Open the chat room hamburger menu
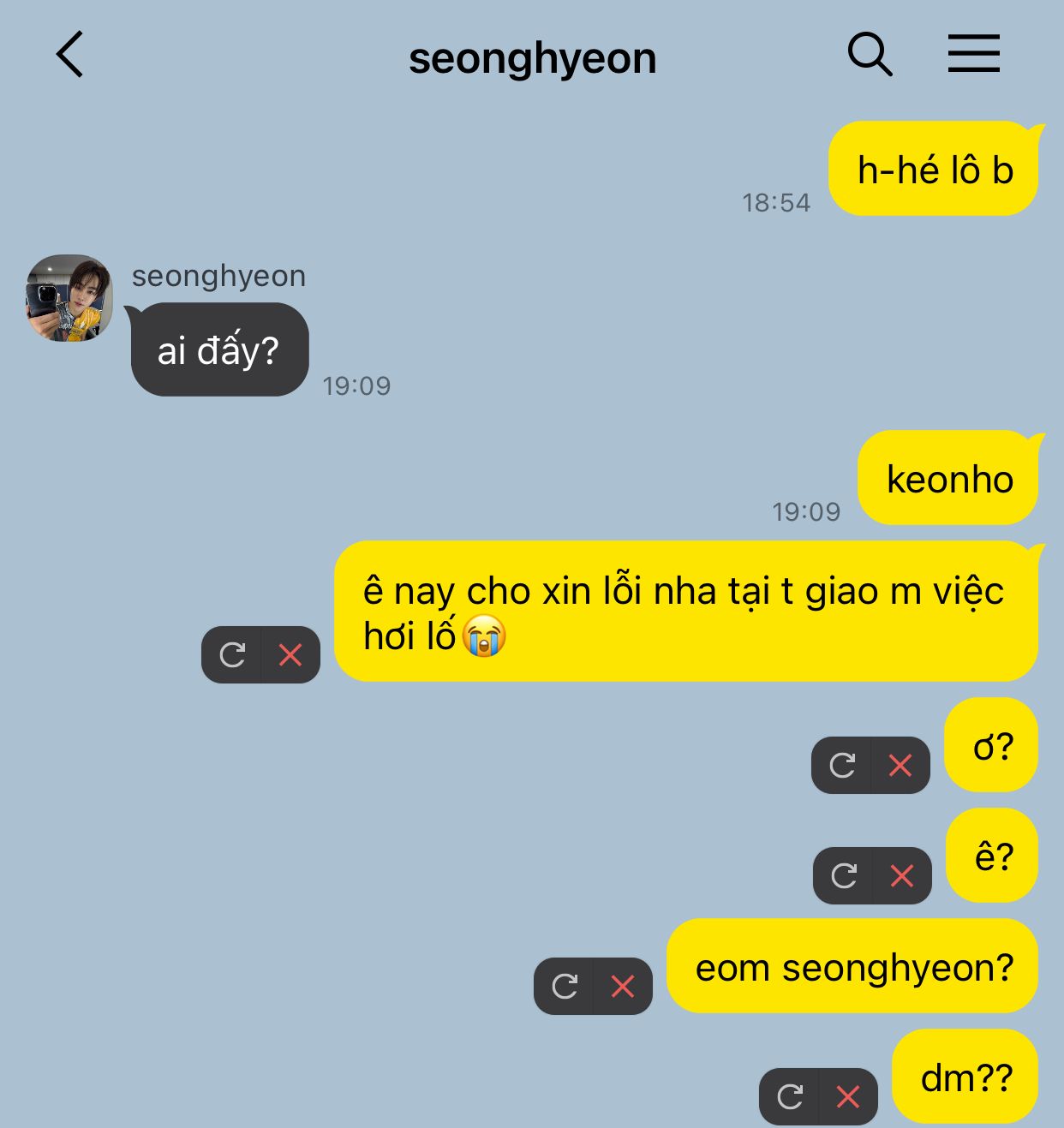 point(973,54)
